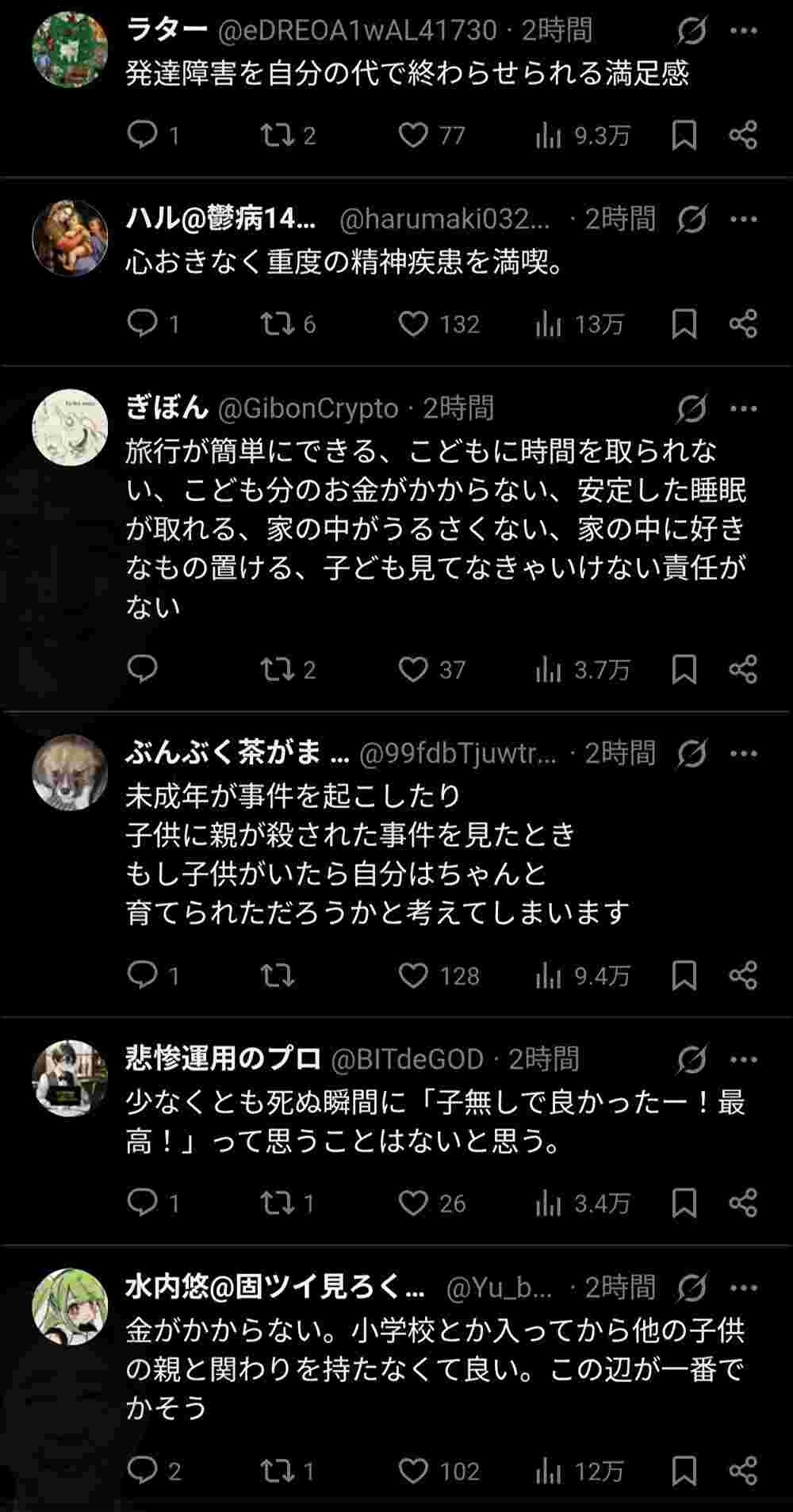The height and width of the screenshot is (1512, 793).
Task: View analytics for ぶんぶく茶がま's post
Action: (548, 976)
